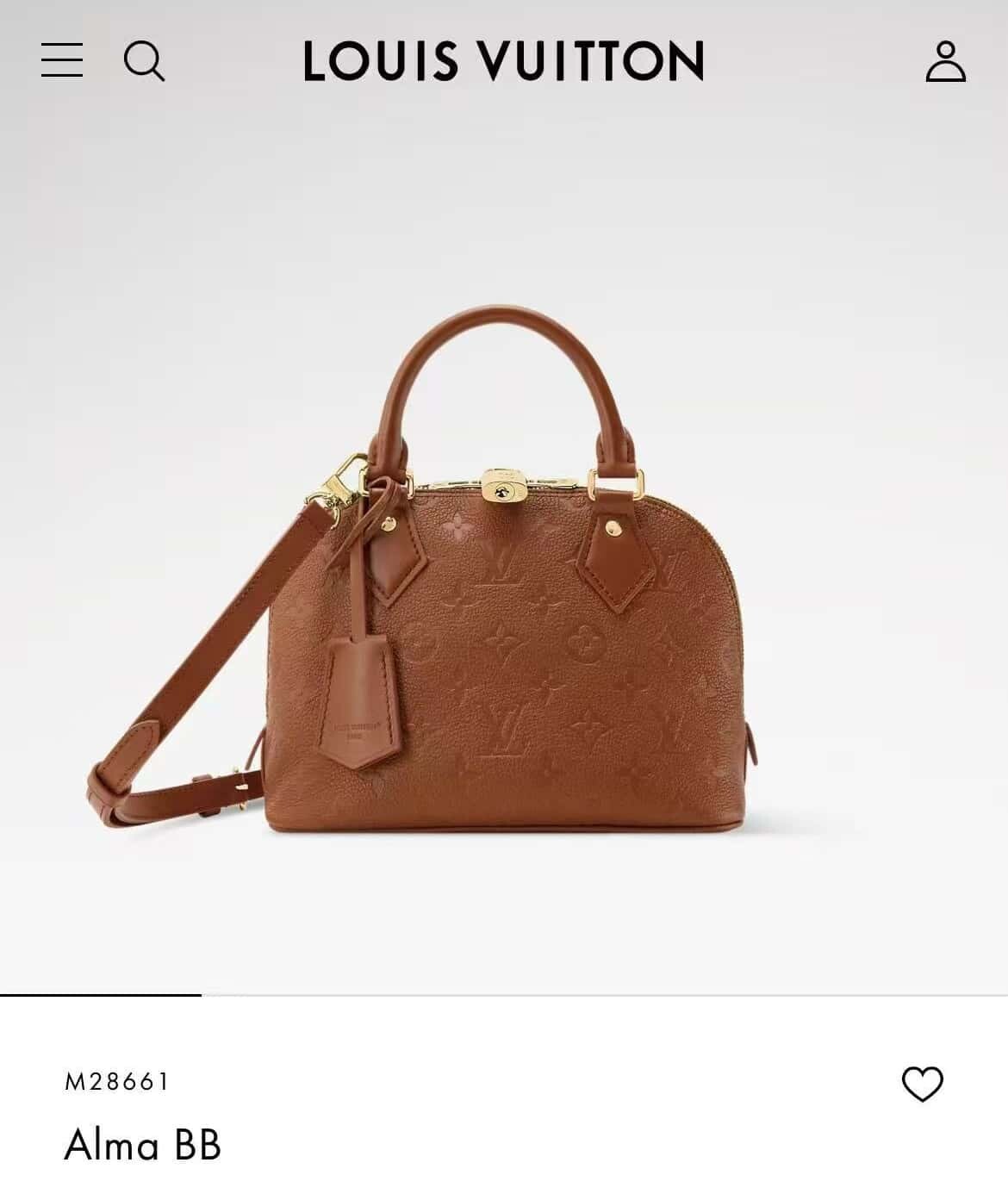Open the hamburger navigation menu

(62, 60)
